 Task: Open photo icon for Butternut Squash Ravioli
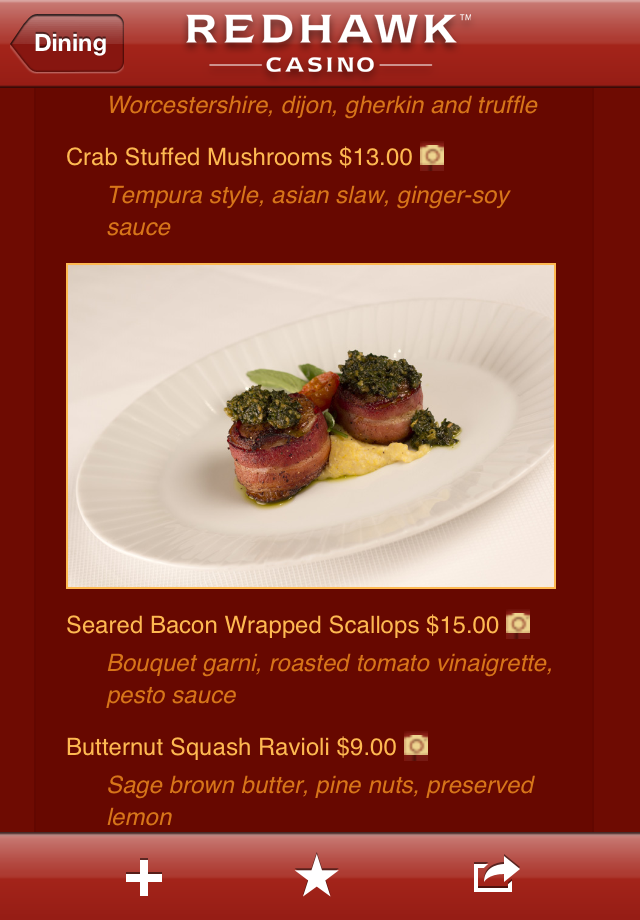416,746
